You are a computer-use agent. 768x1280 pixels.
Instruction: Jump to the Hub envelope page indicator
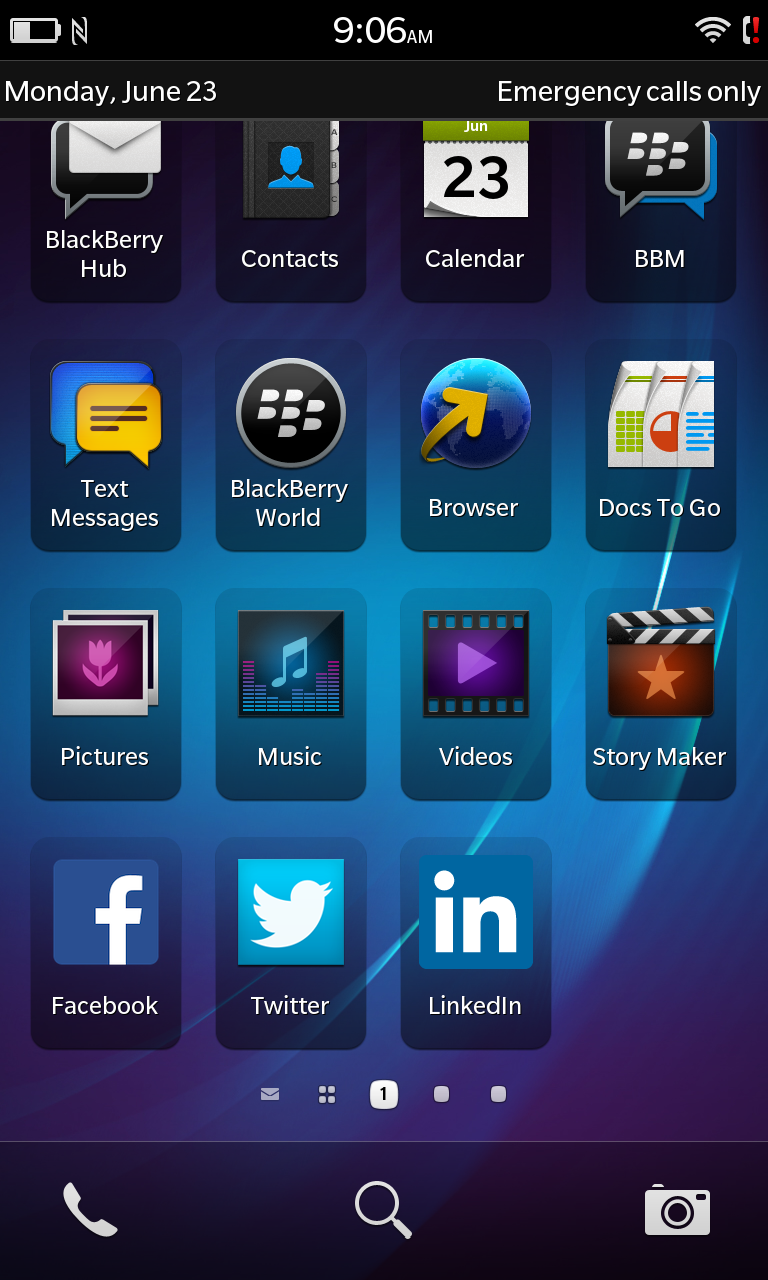270,1094
